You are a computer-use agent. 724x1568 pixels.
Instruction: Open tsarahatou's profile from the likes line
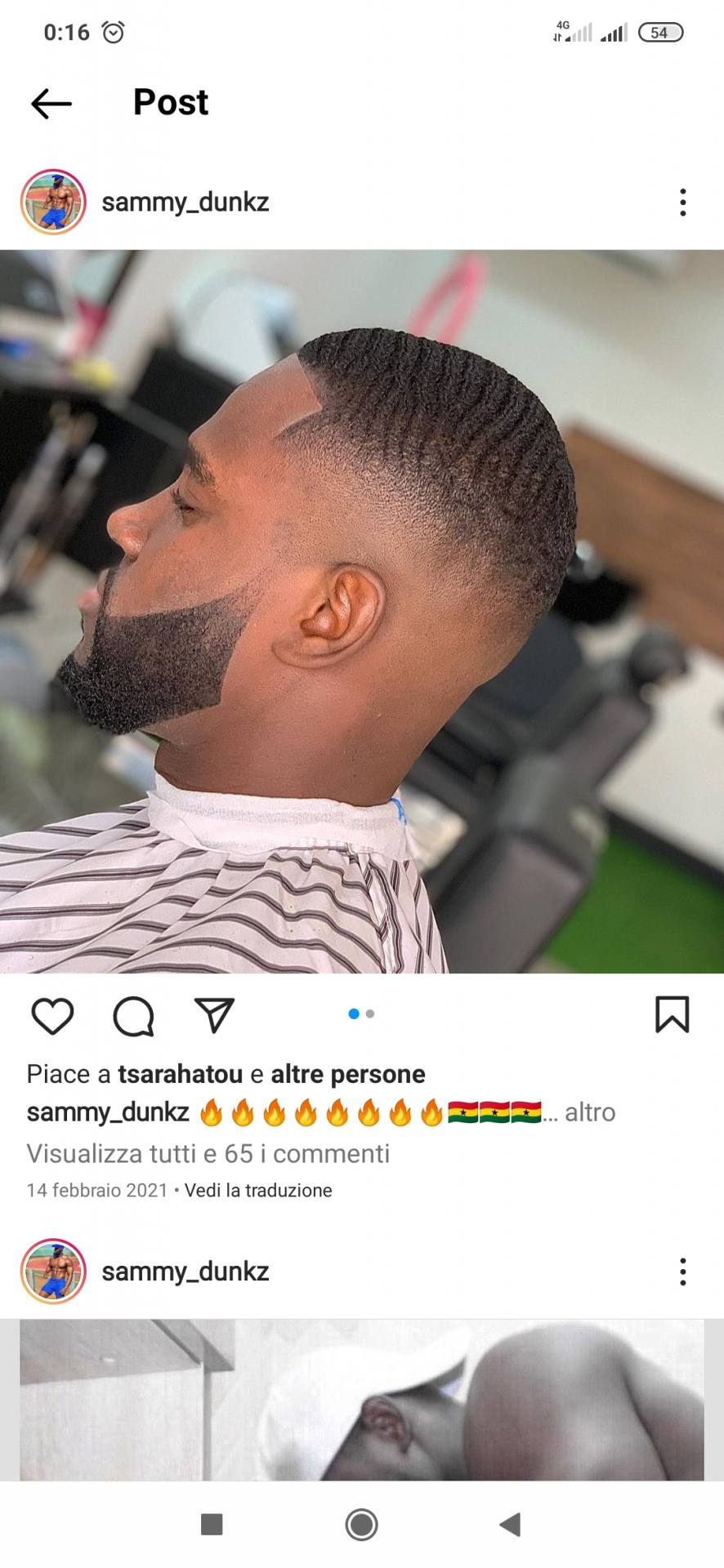[181, 1074]
